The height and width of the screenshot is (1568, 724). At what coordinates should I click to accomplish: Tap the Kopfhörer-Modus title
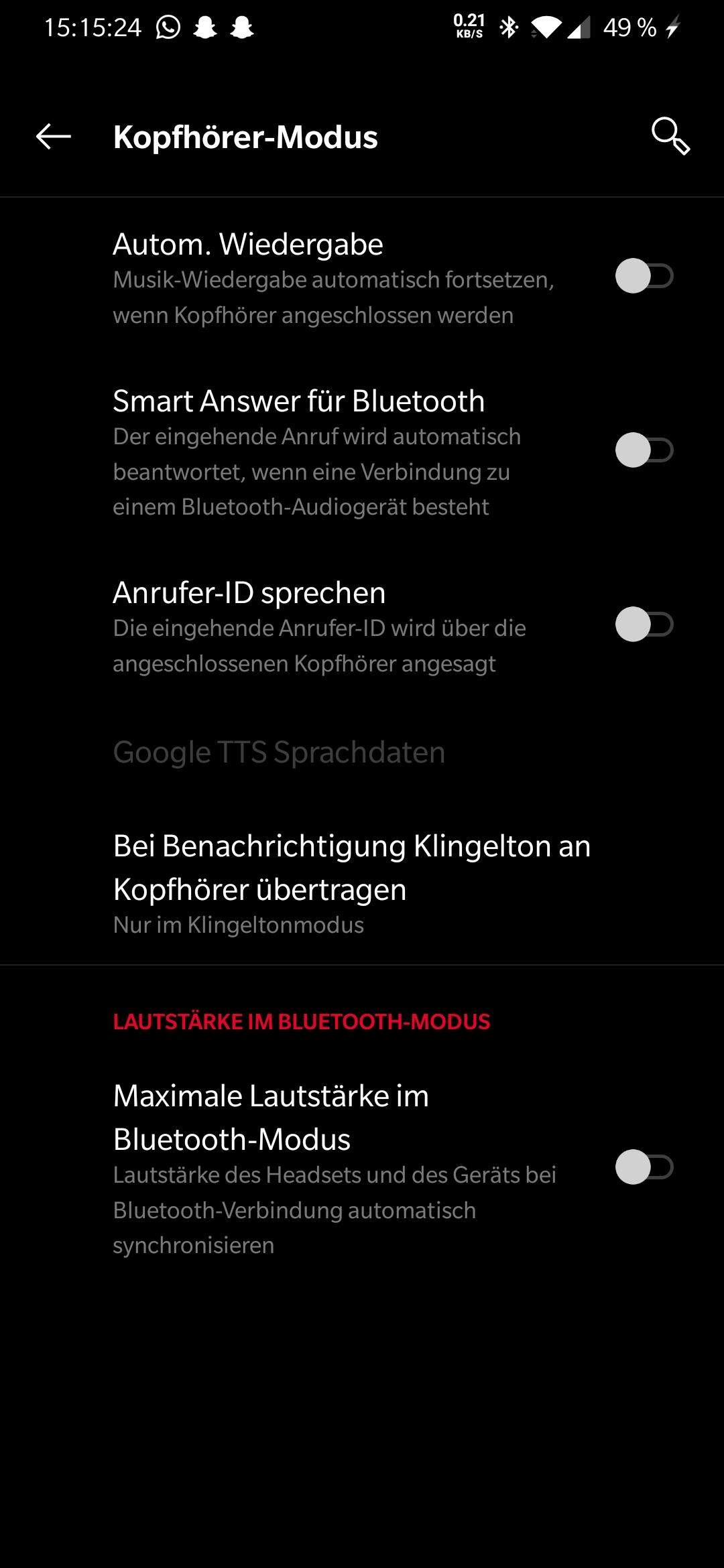(x=245, y=137)
